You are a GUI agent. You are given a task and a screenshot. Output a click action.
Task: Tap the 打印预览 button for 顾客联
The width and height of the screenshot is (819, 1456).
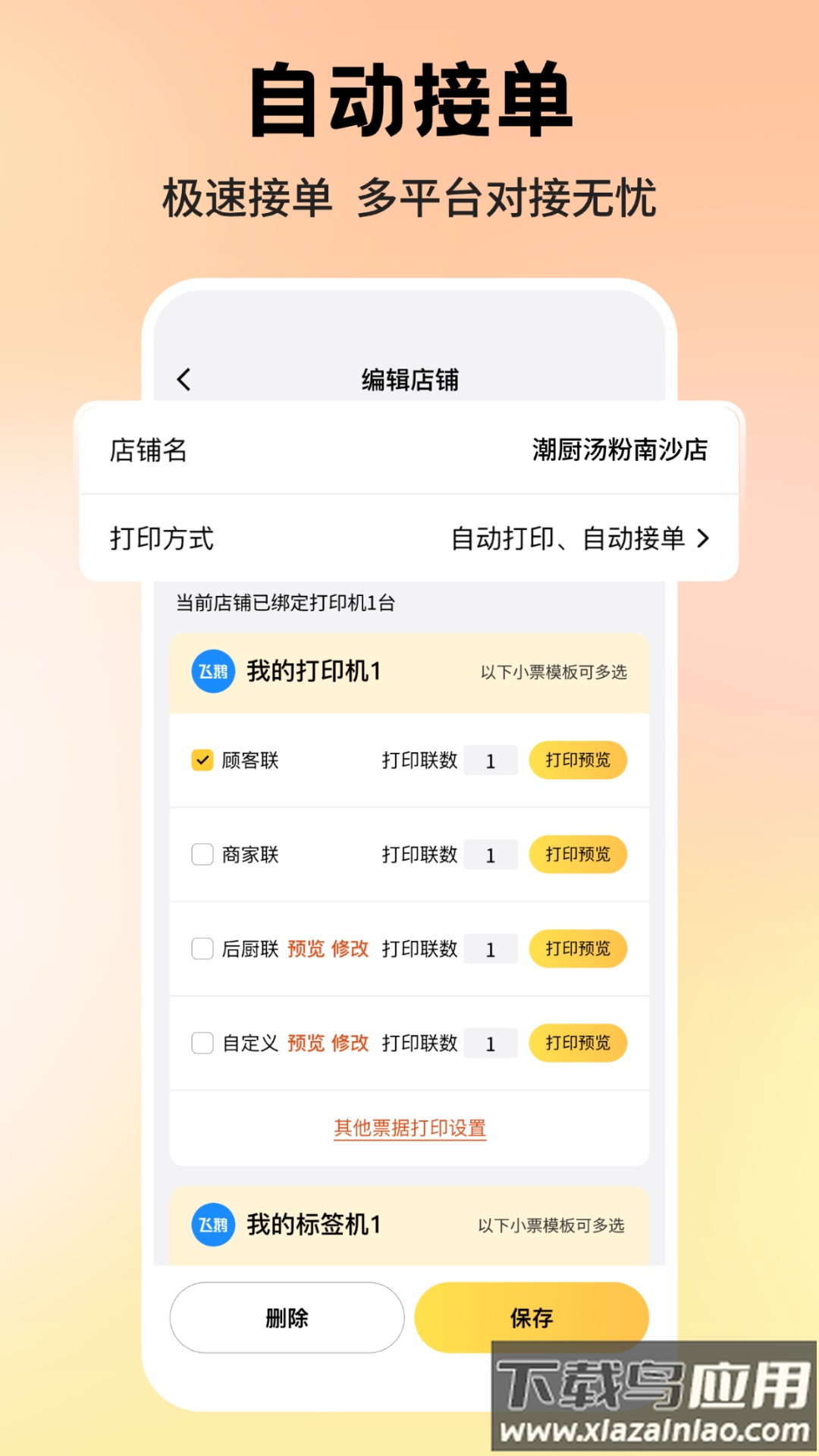[578, 759]
